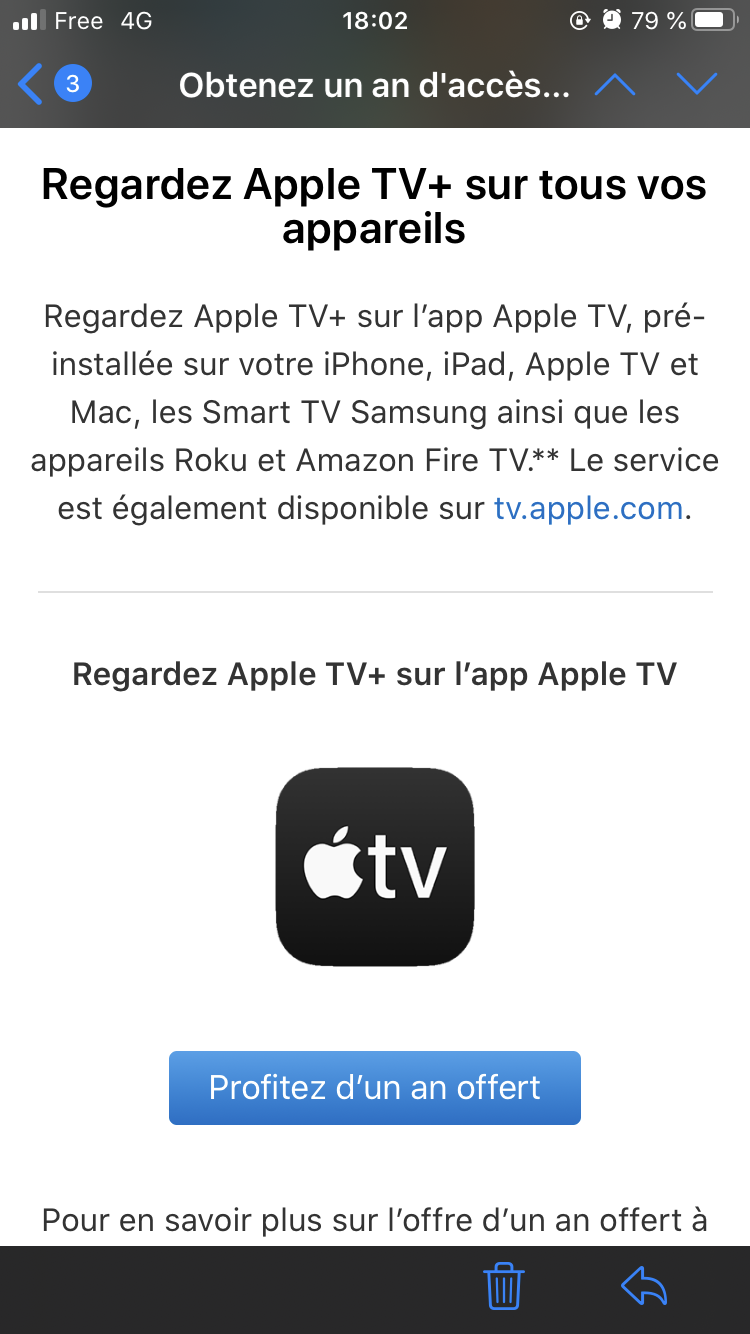Go to the next email with down arrow
750x1334 pixels.
pos(696,85)
